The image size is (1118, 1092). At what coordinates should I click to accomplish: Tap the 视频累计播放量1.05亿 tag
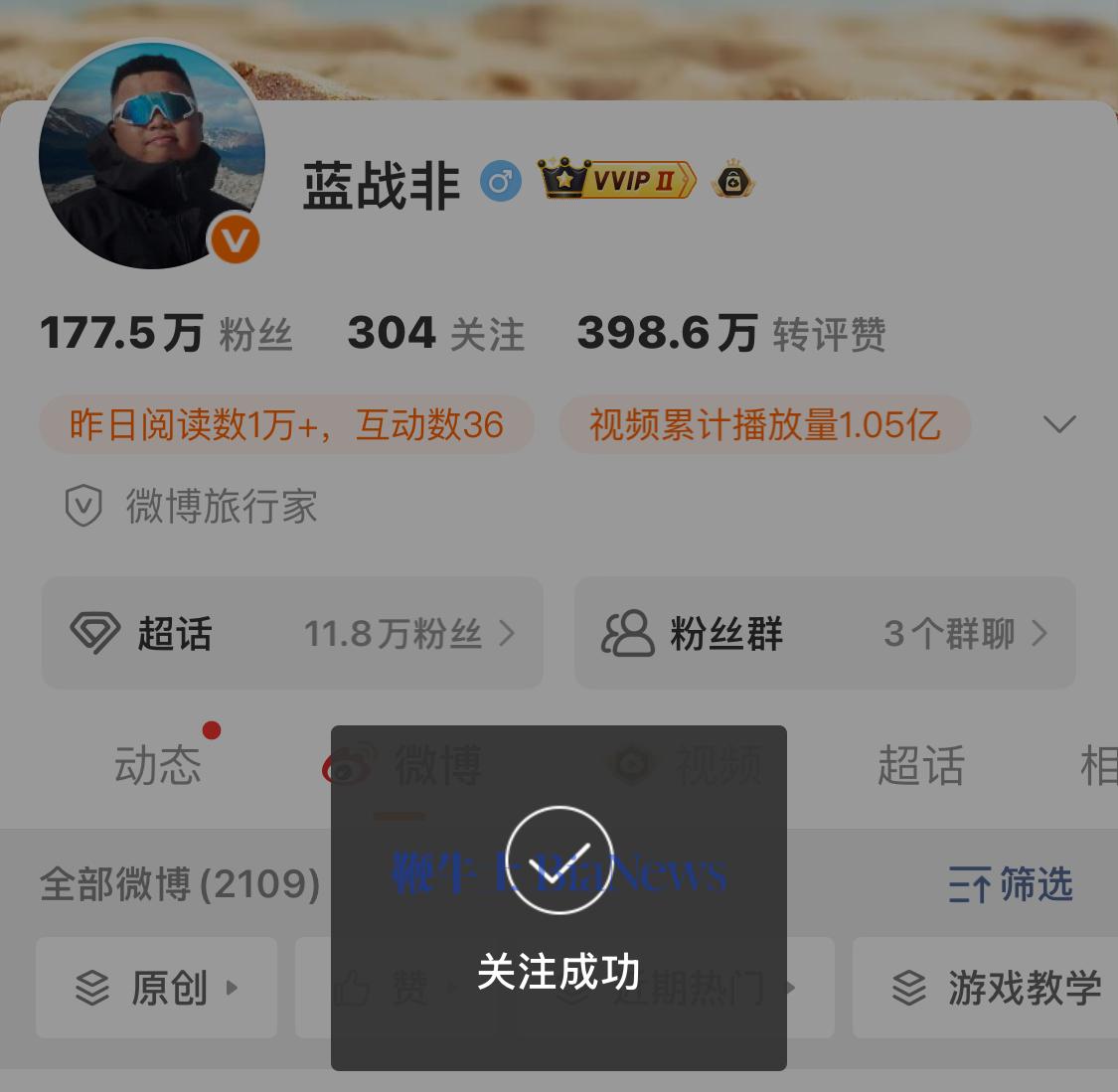click(x=764, y=425)
